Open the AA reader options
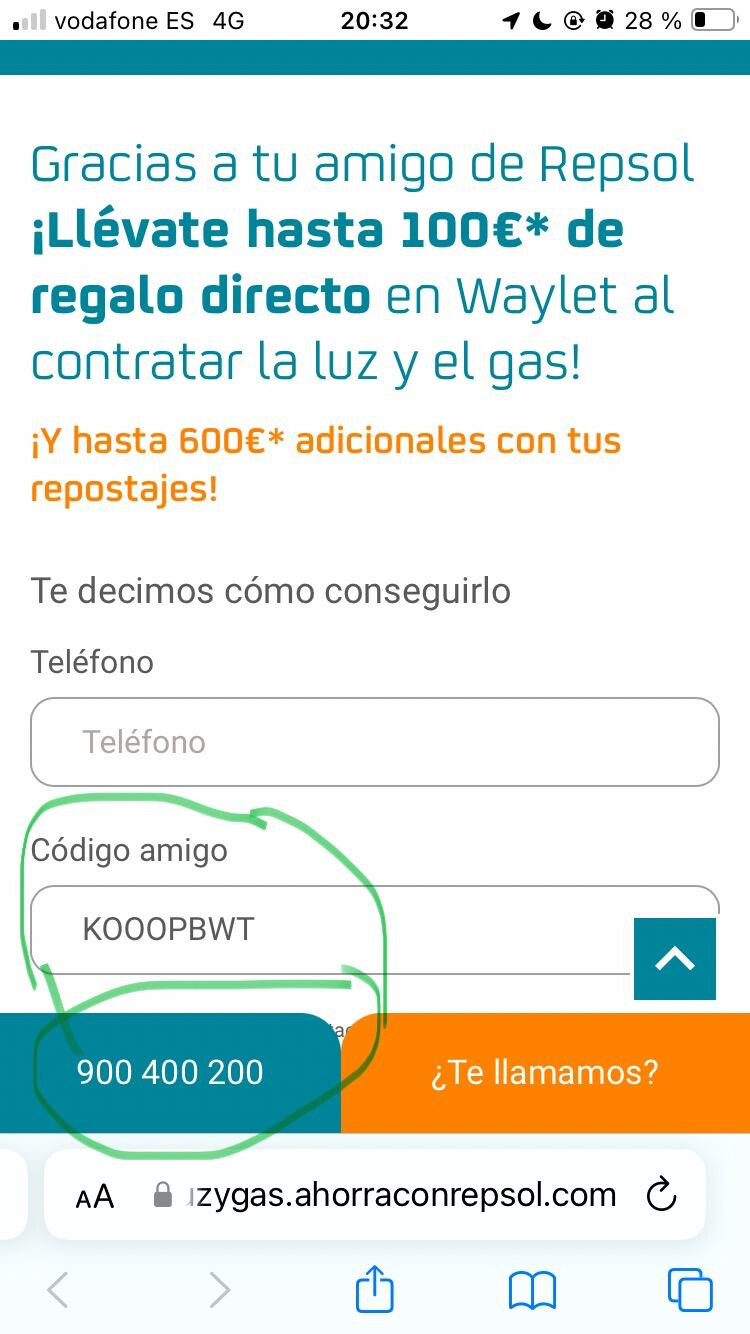Viewport: 750px width, 1334px height. coord(95,1195)
